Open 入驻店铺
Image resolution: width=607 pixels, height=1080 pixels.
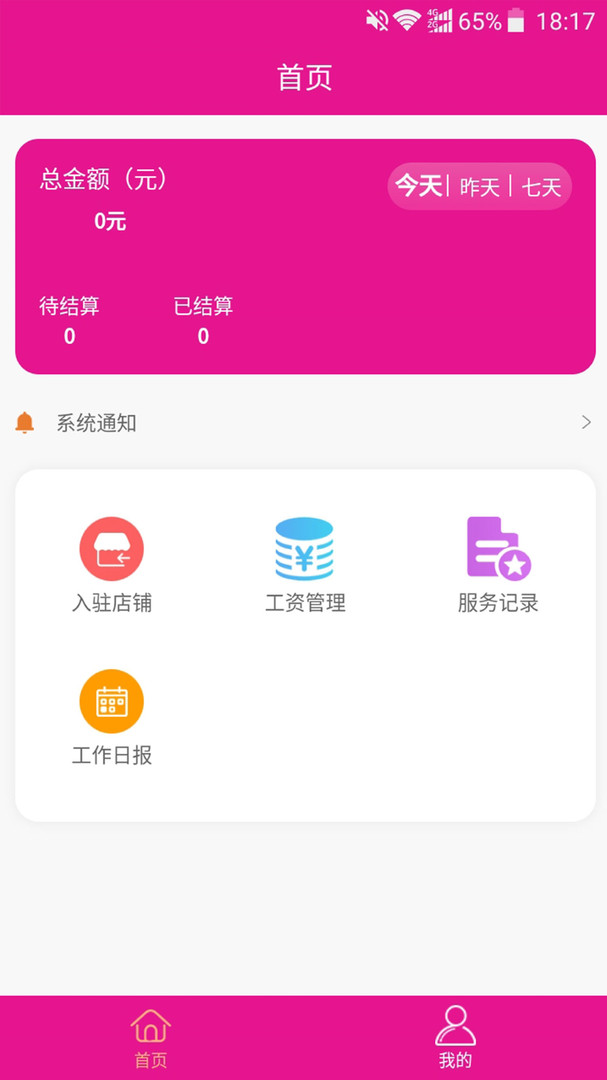click(112, 564)
